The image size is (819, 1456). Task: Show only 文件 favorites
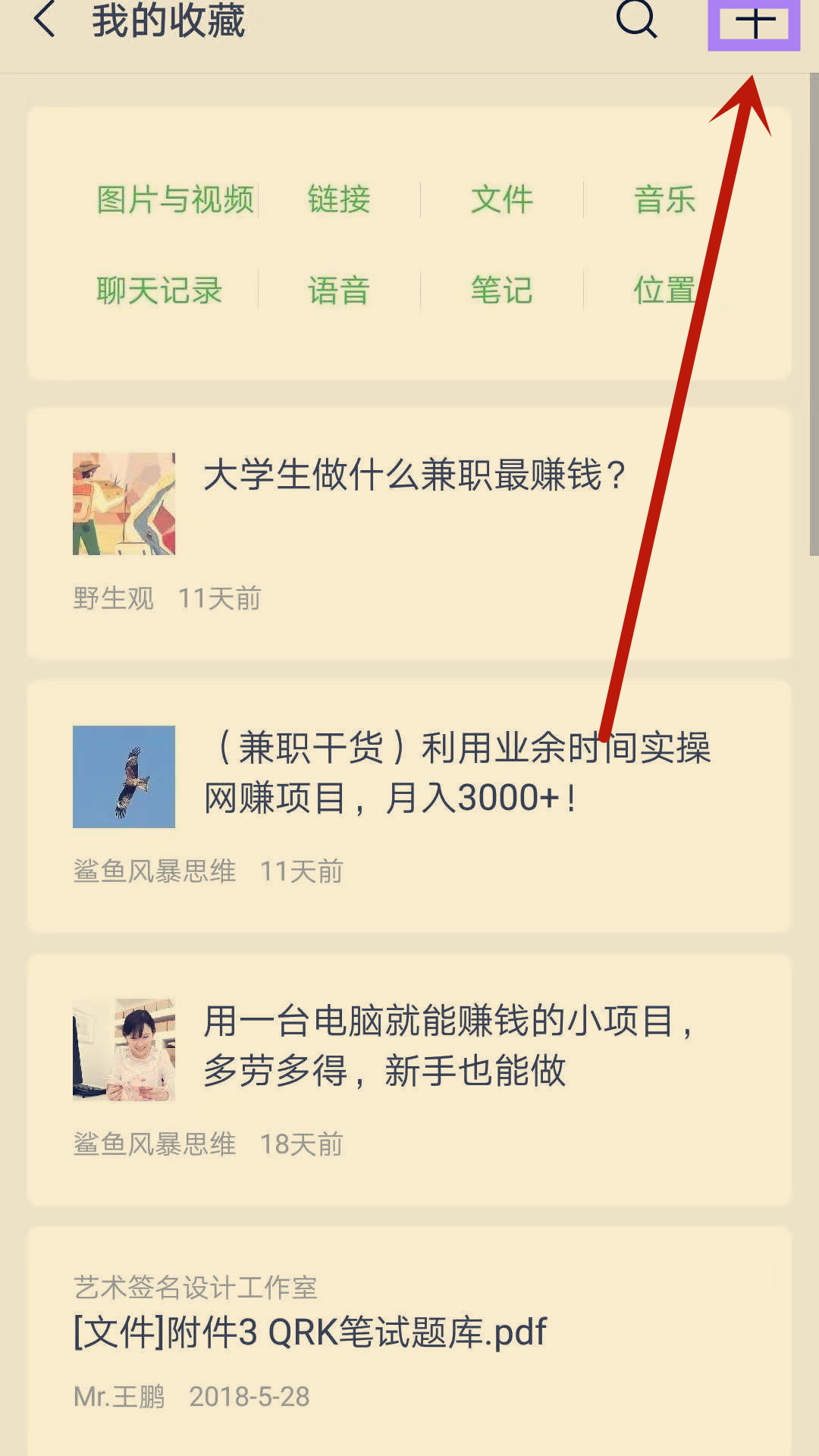[x=501, y=200]
